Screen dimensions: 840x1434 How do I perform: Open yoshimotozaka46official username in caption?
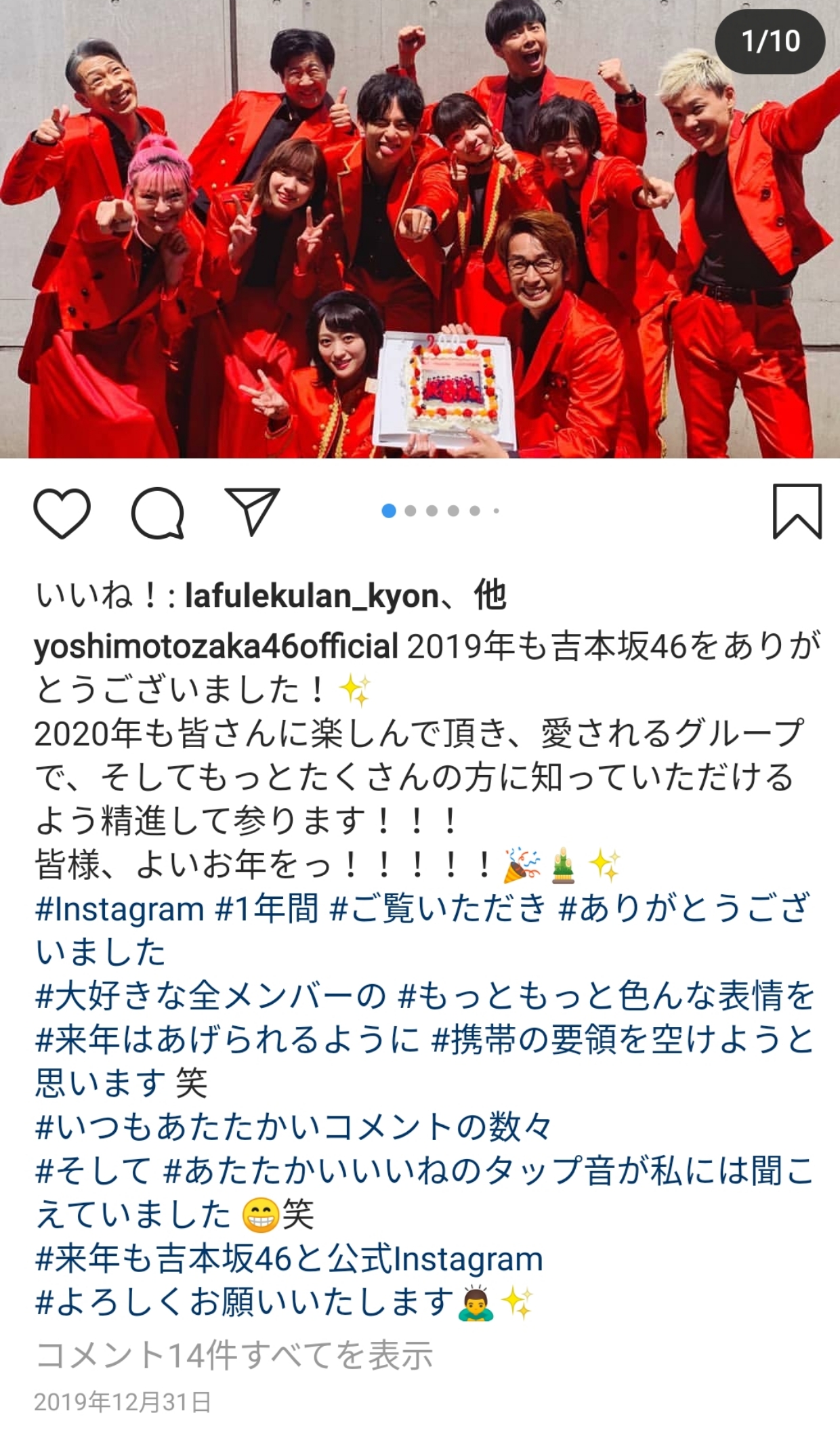[216, 646]
